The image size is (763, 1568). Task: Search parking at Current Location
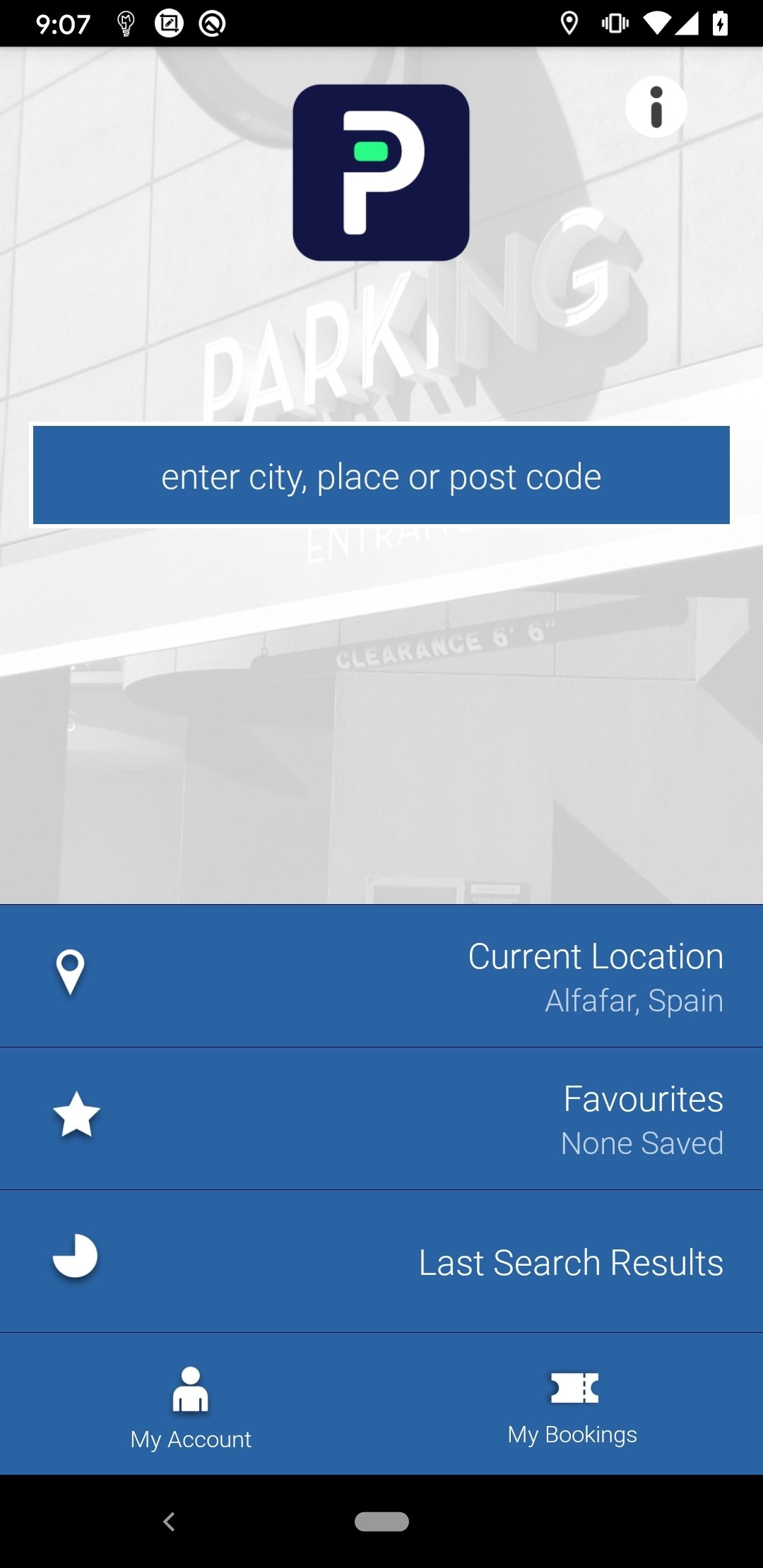pos(381,975)
